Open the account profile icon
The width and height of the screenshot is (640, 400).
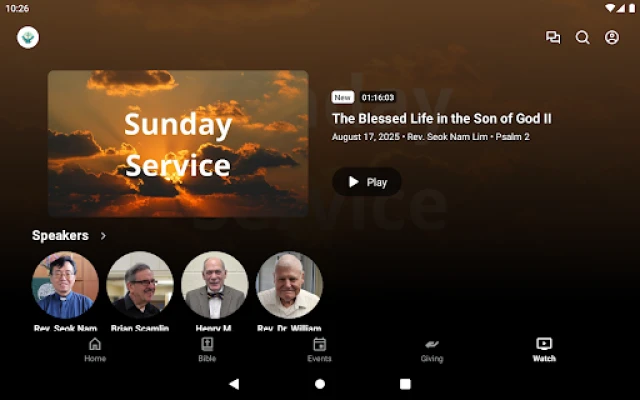click(x=612, y=38)
